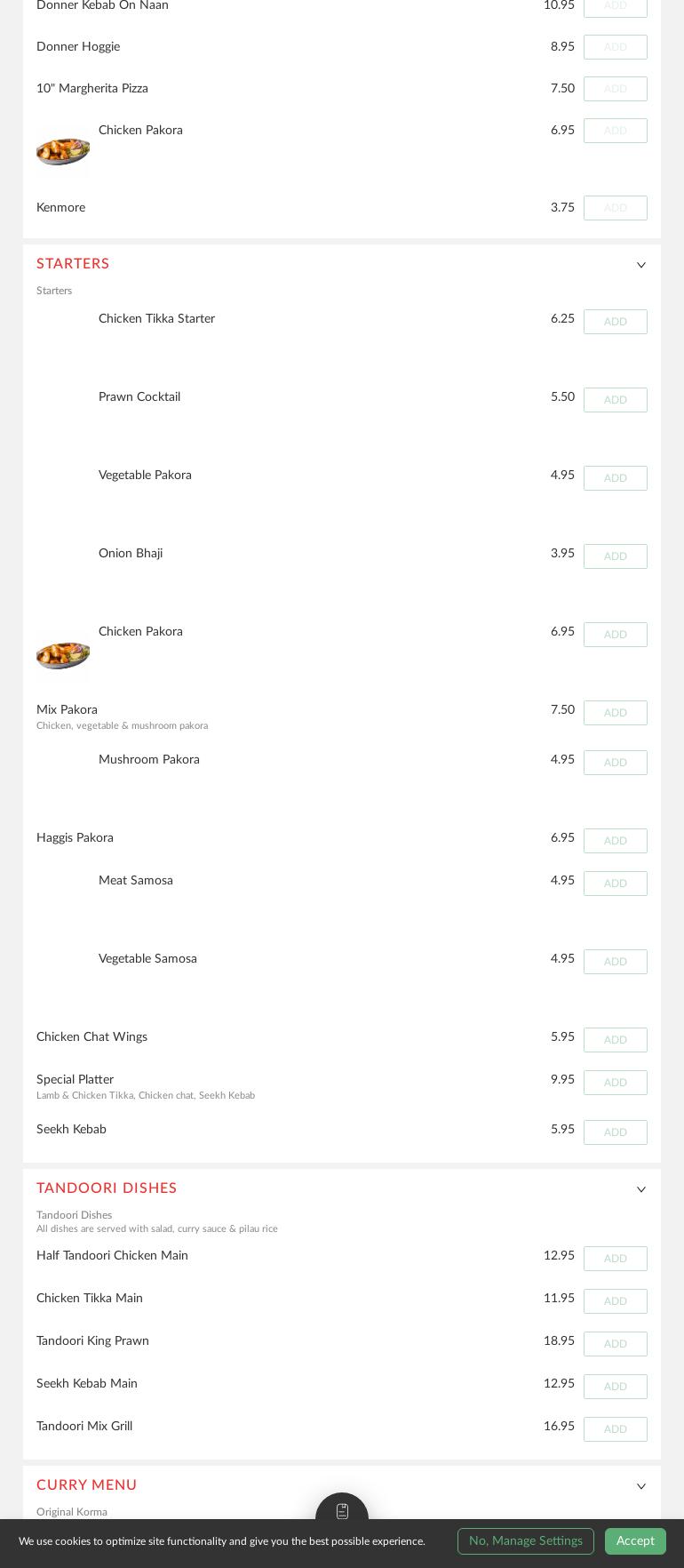This screenshot has height=1568, width=684.
Task: Collapse the TANDOORI DISHES section
Action: 641,1188
